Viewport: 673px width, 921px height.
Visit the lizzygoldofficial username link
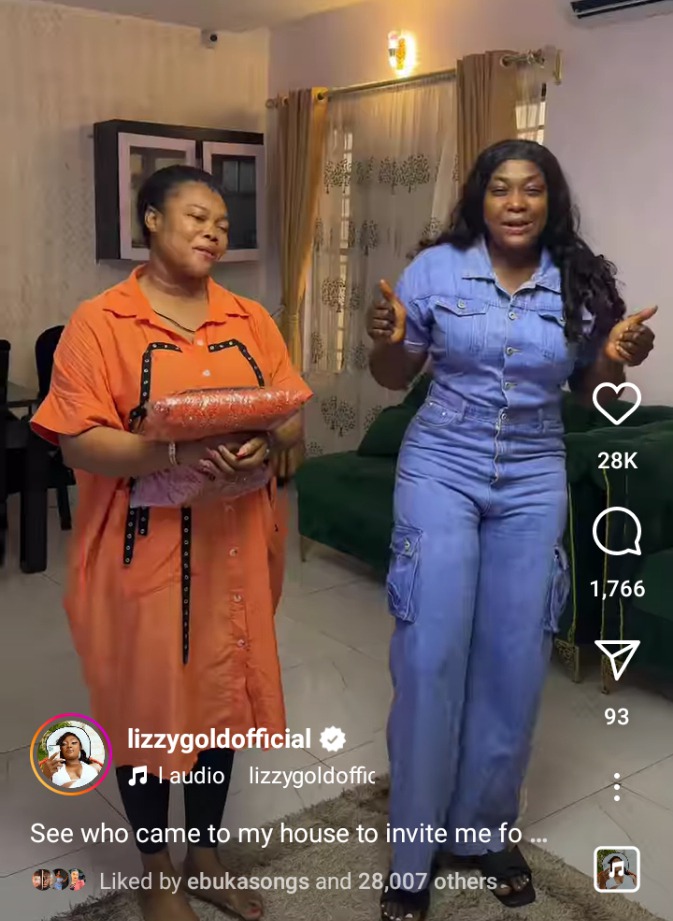pos(219,739)
